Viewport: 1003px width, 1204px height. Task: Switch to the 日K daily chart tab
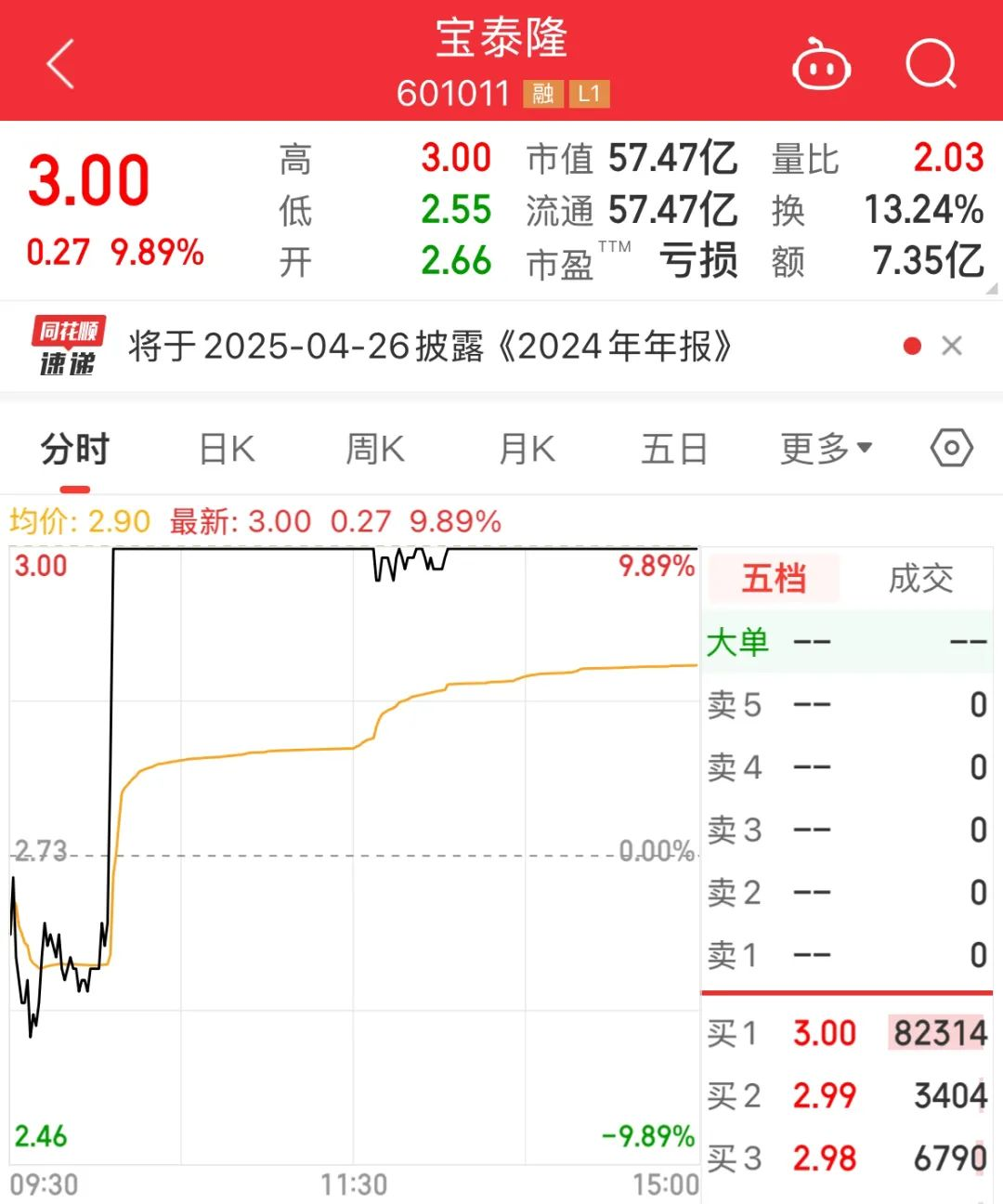point(224,448)
